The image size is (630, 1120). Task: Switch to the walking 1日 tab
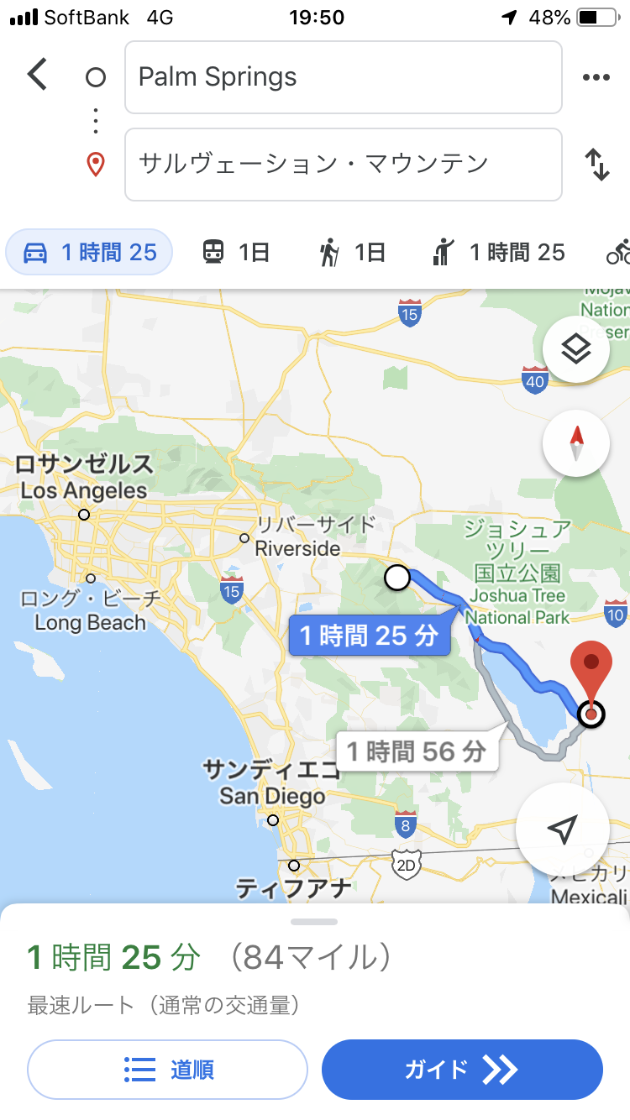point(352,253)
